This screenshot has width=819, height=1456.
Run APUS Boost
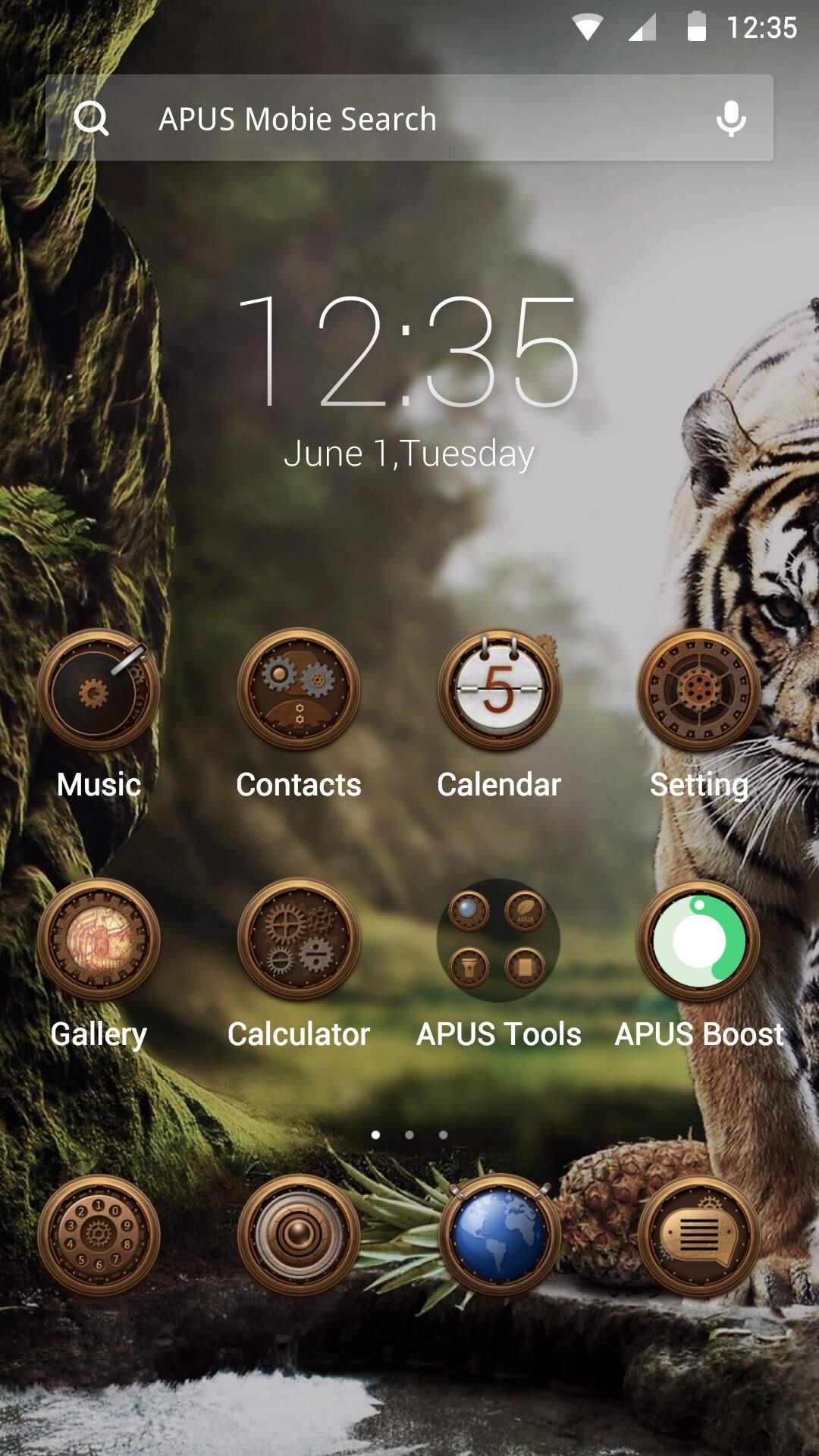pyautogui.click(x=698, y=940)
